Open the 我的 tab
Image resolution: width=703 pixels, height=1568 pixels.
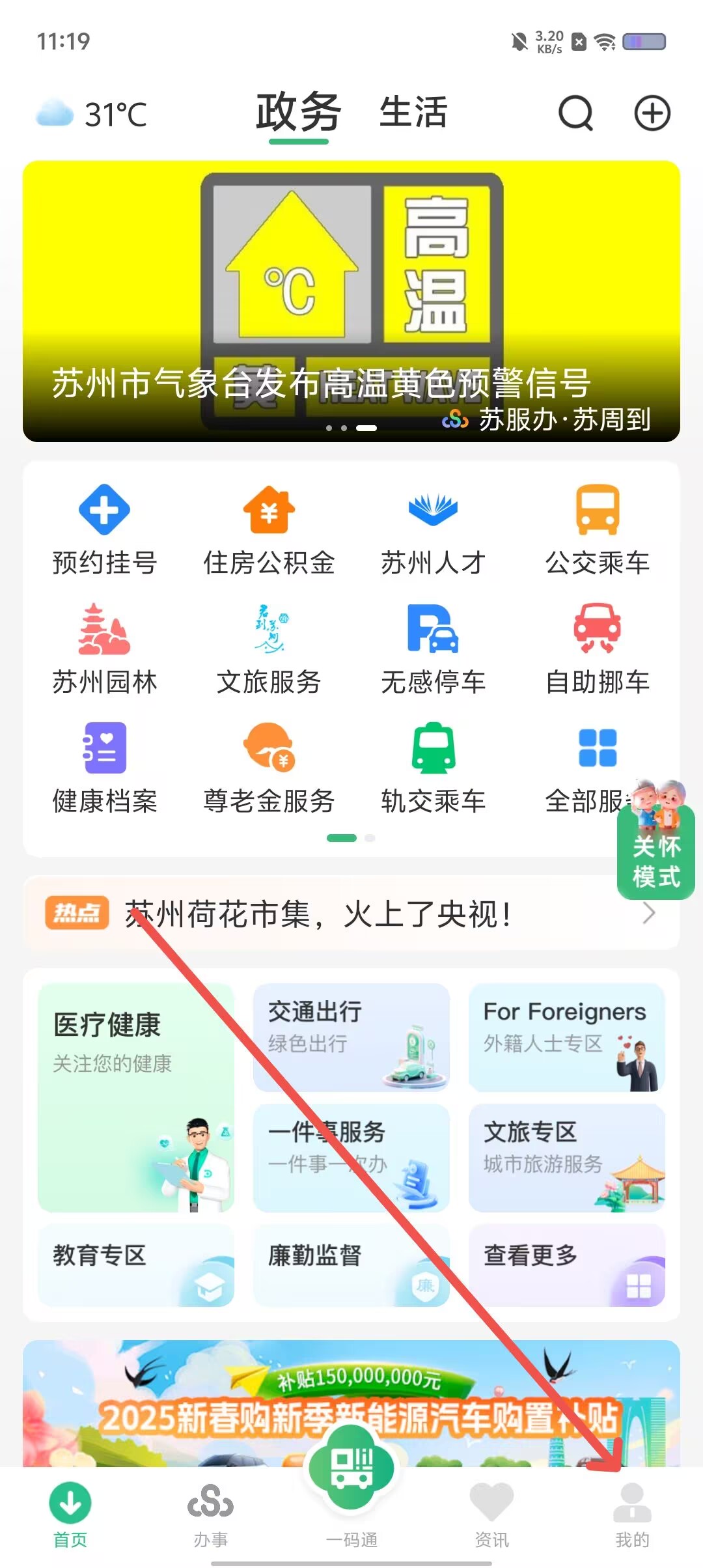pos(632,1515)
